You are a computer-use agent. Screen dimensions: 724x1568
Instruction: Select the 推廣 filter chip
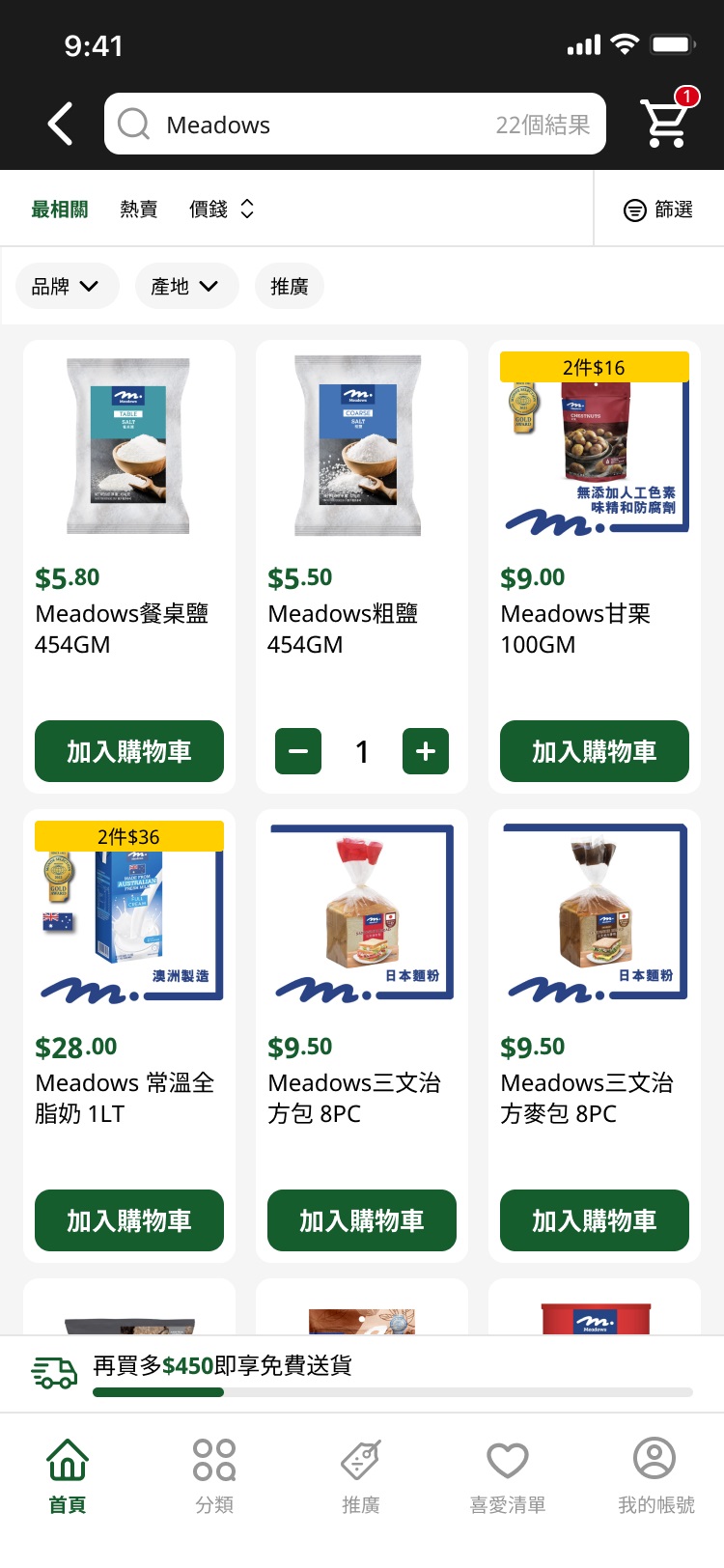(290, 287)
